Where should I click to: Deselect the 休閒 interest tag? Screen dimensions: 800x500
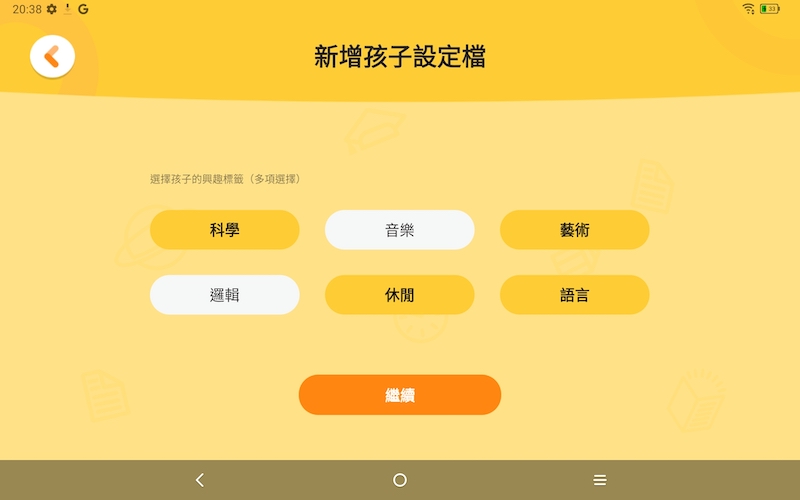click(400, 295)
